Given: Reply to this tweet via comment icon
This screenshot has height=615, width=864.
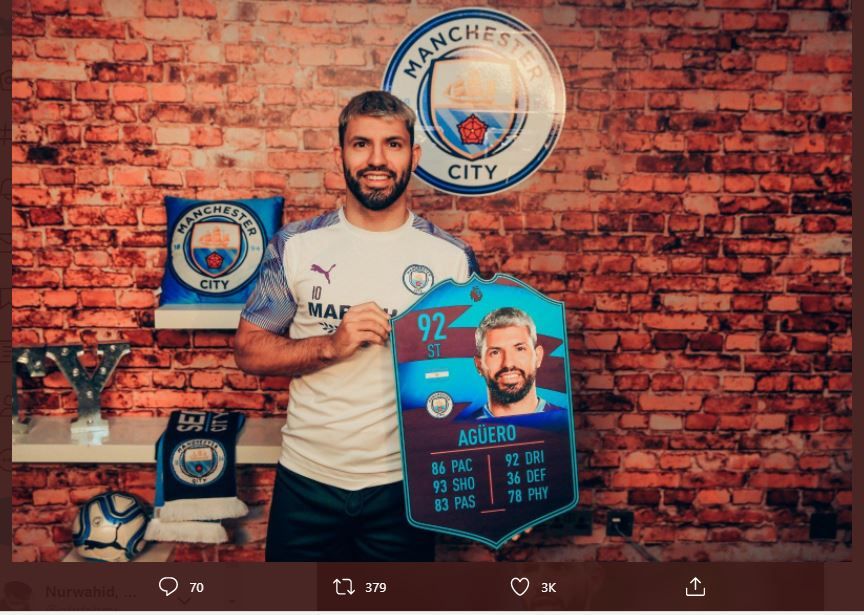Looking at the screenshot, I should click(x=168, y=587).
